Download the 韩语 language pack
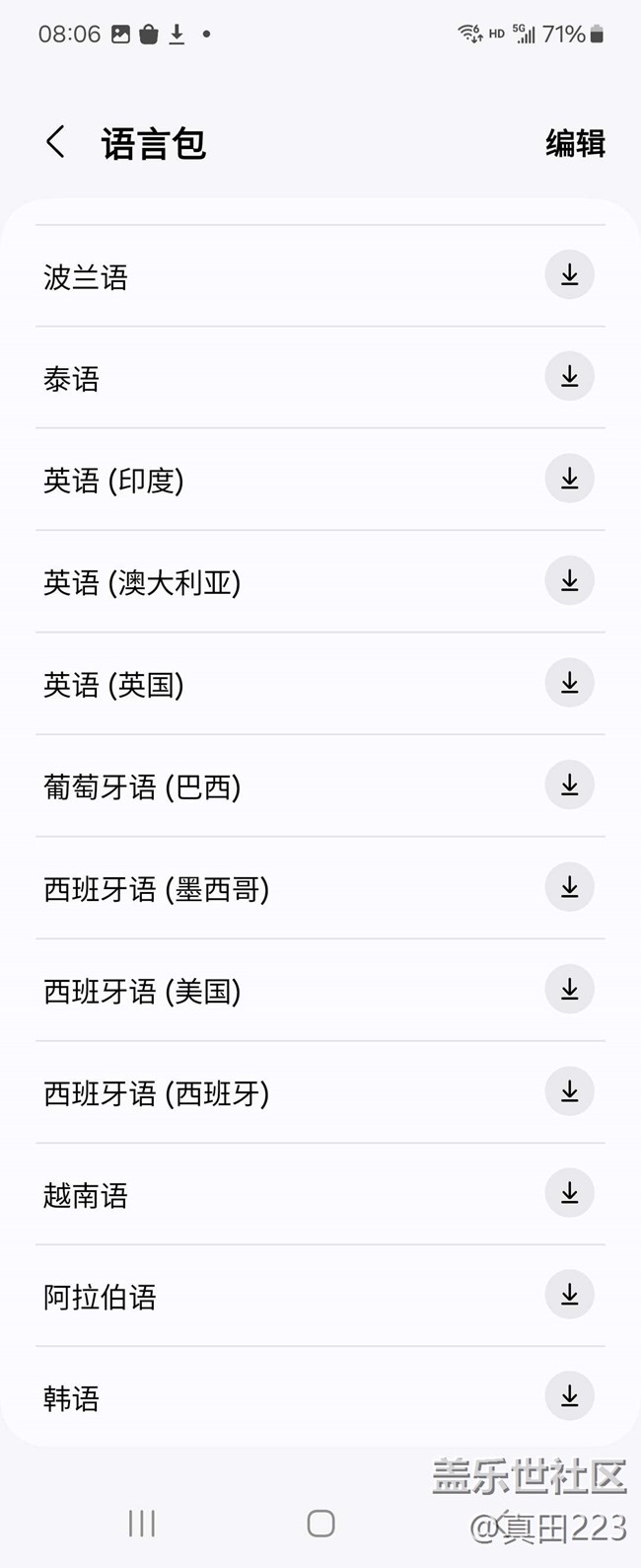The height and width of the screenshot is (1568, 641). (x=569, y=1397)
